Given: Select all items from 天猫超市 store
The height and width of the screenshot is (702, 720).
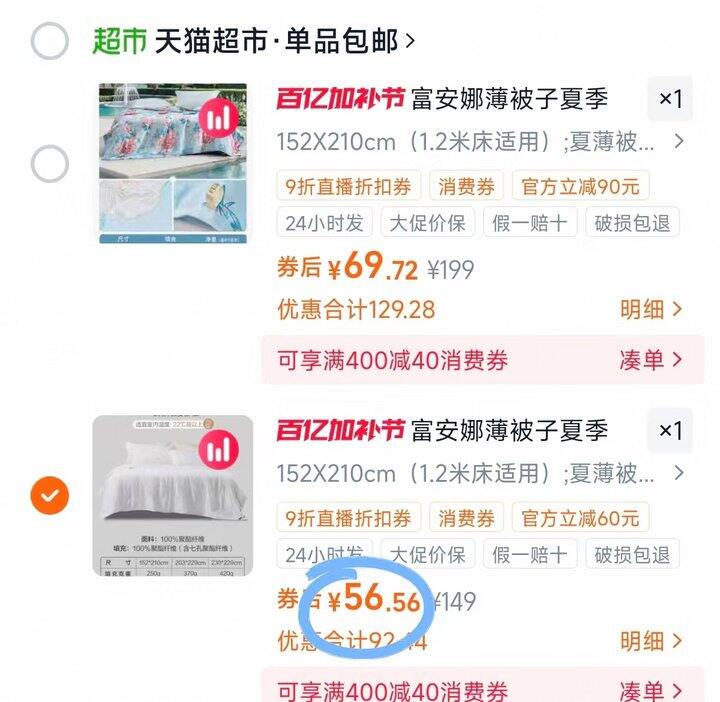Looking at the screenshot, I should [x=50, y=42].
